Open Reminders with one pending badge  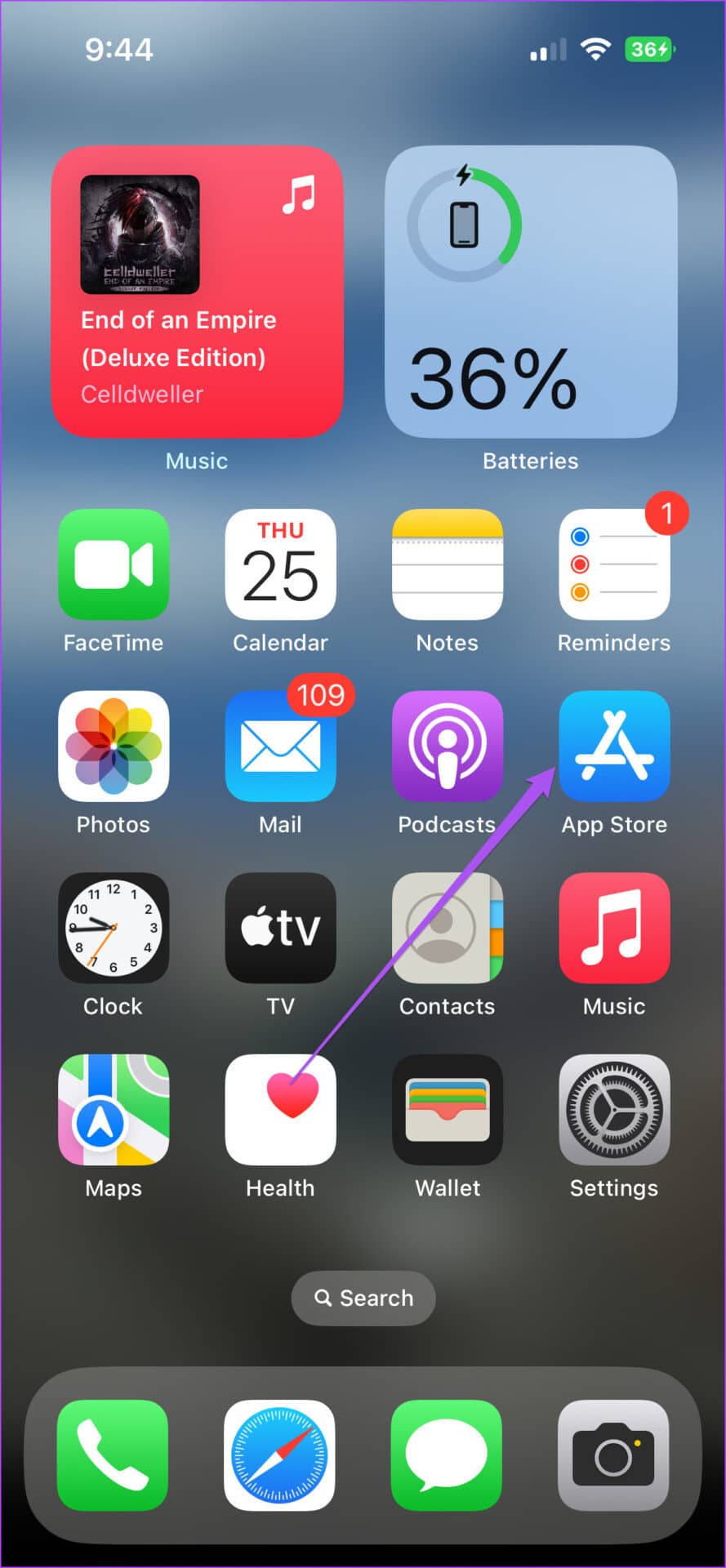(614, 564)
